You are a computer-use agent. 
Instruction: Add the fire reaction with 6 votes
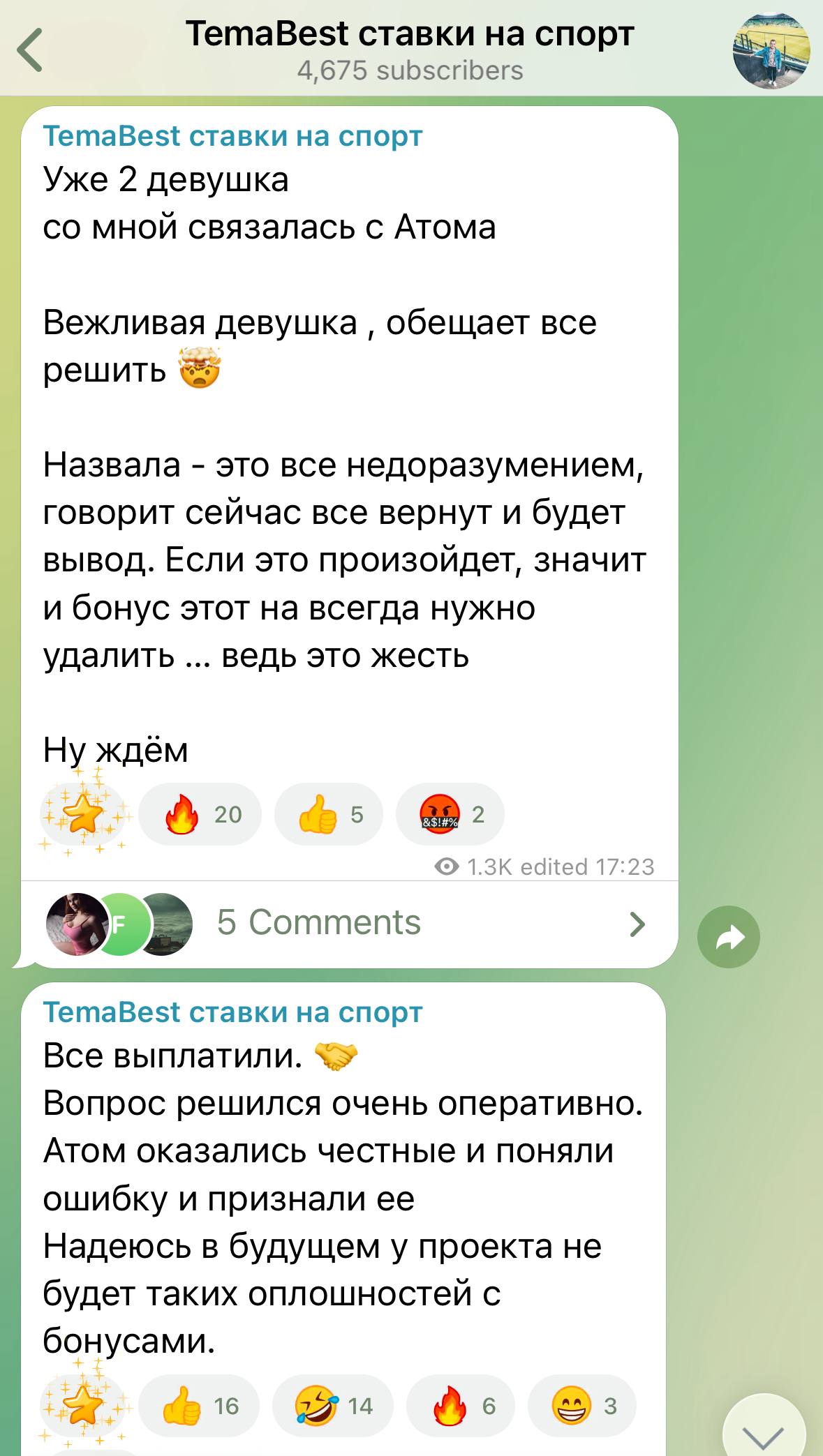[461, 1406]
